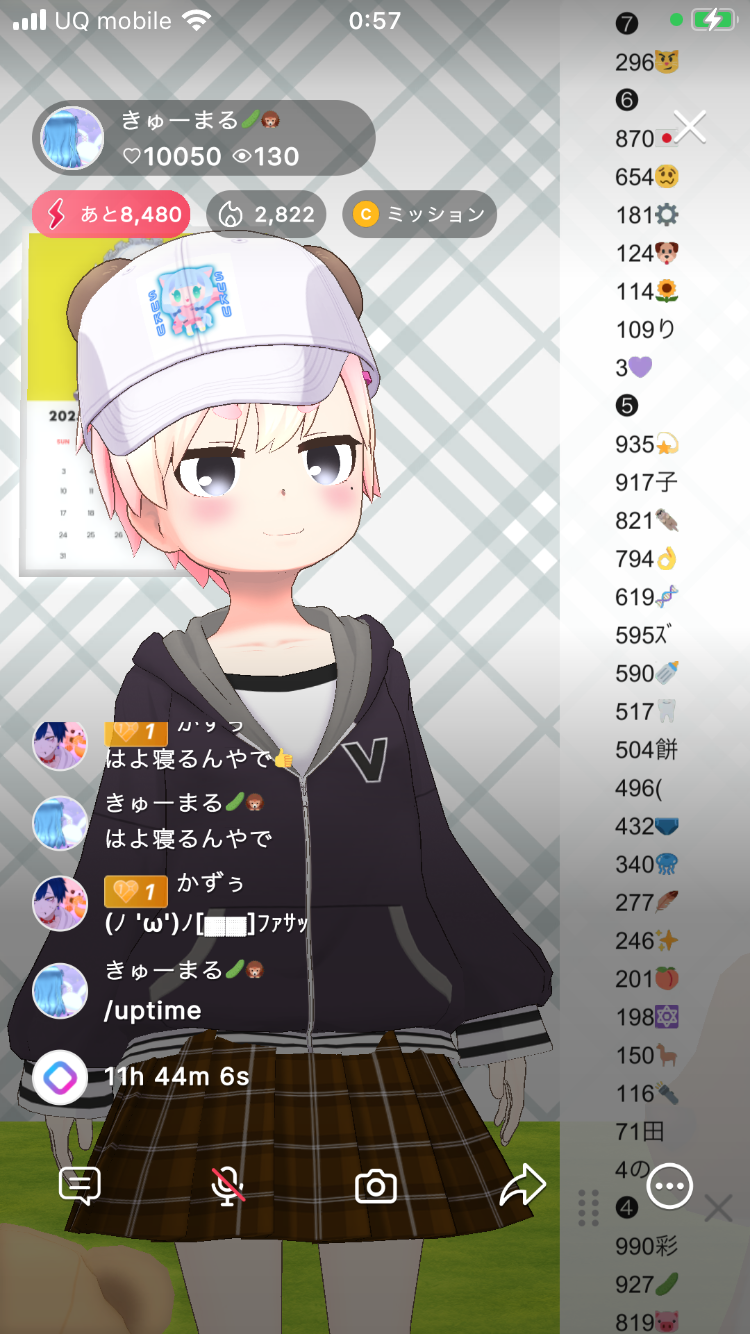Open streamer きゅーまる's profile pill

[204, 138]
